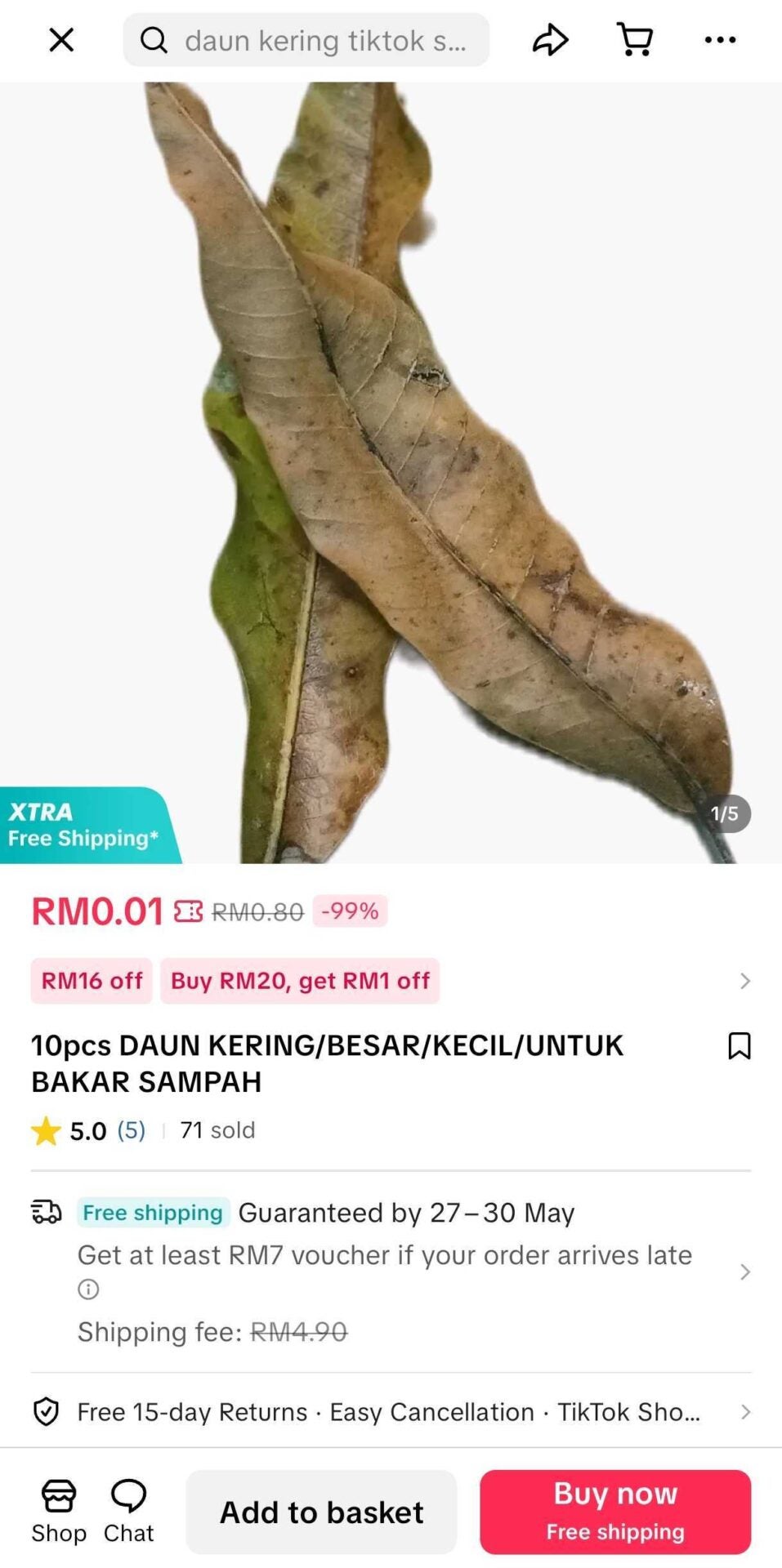Image resolution: width=782 pixels, height=1568 pixels.
Task: View the five product reviews
Action: coord(131,1130)
